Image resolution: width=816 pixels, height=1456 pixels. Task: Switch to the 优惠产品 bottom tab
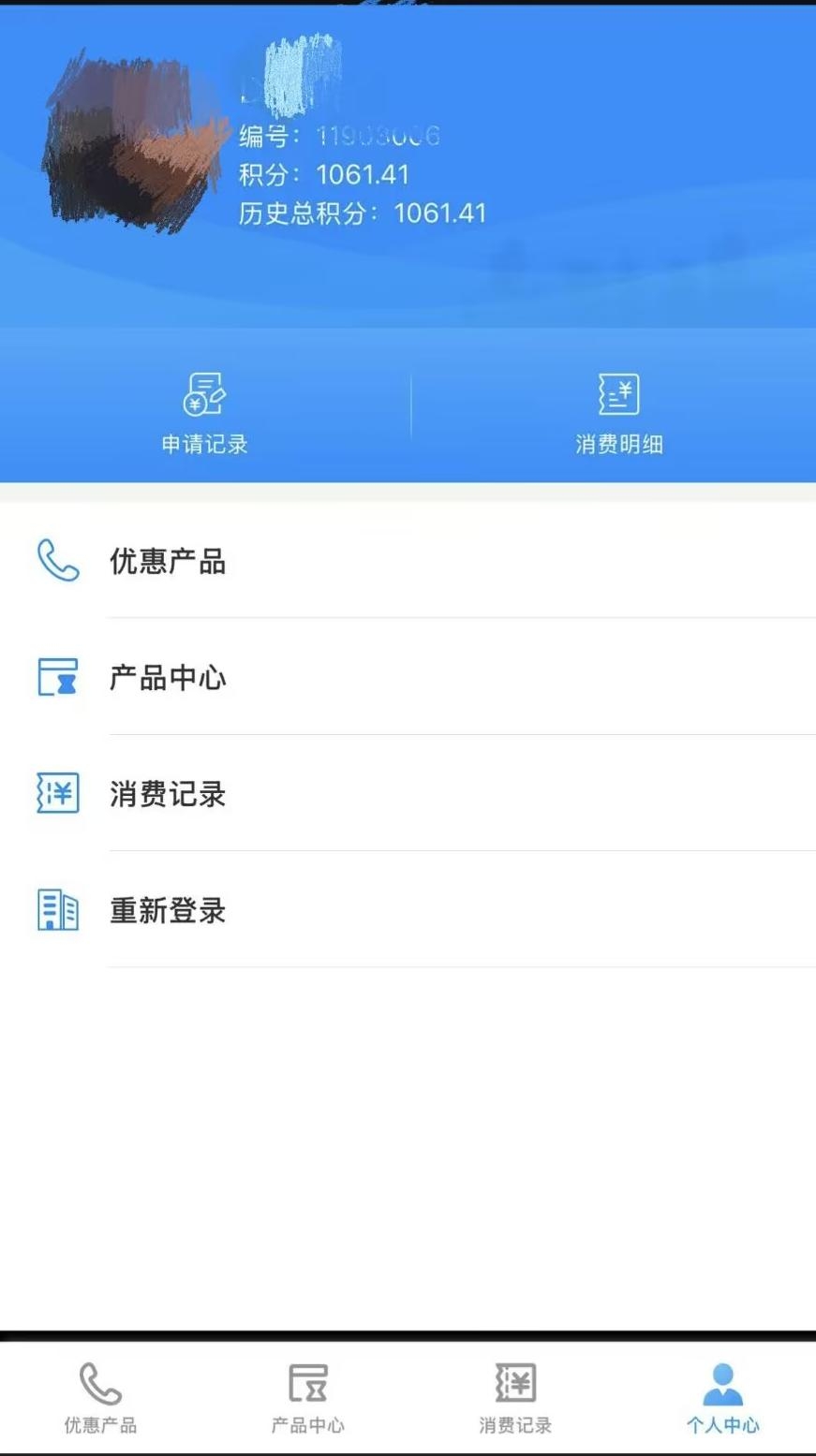(x=100, y=1398)
